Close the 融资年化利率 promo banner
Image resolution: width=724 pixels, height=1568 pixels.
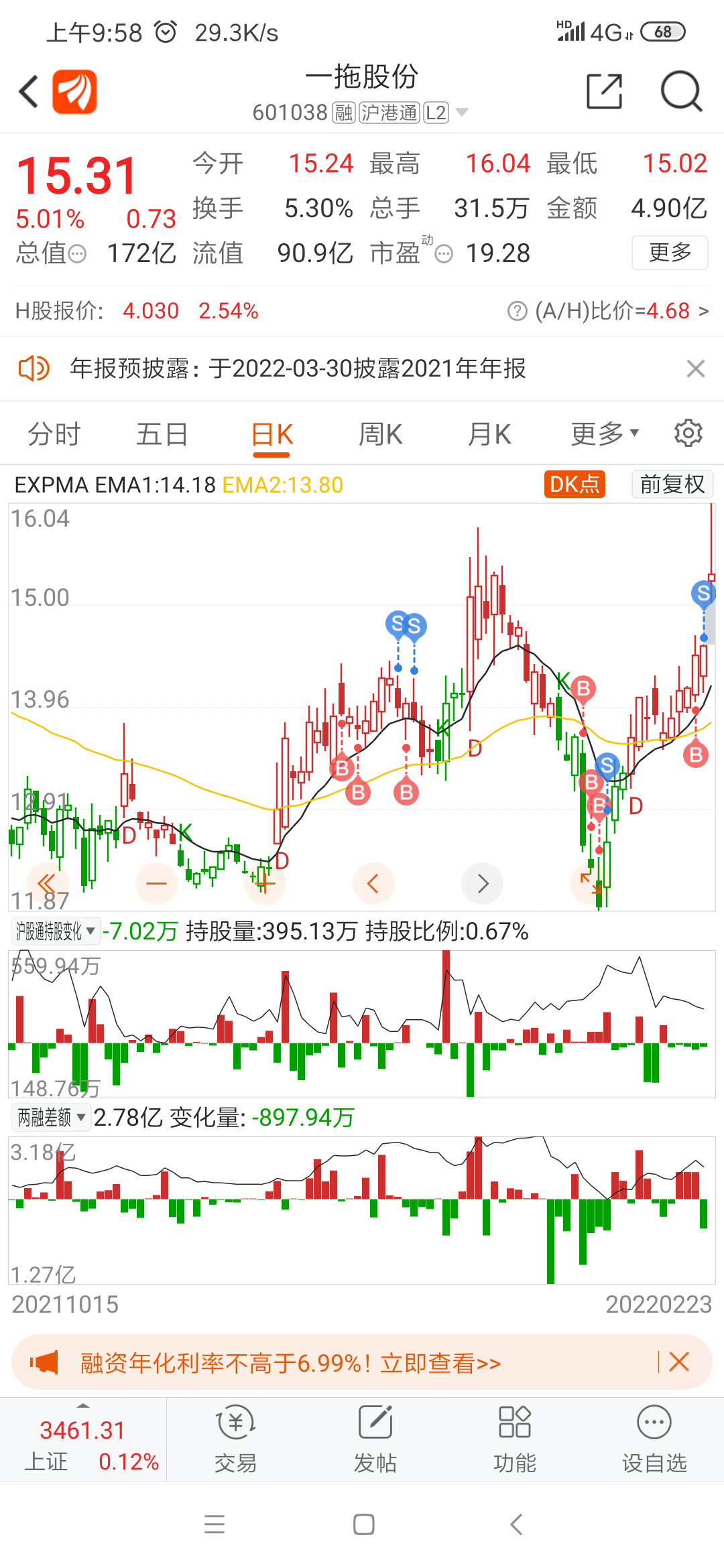click(x=678, y=1362)
